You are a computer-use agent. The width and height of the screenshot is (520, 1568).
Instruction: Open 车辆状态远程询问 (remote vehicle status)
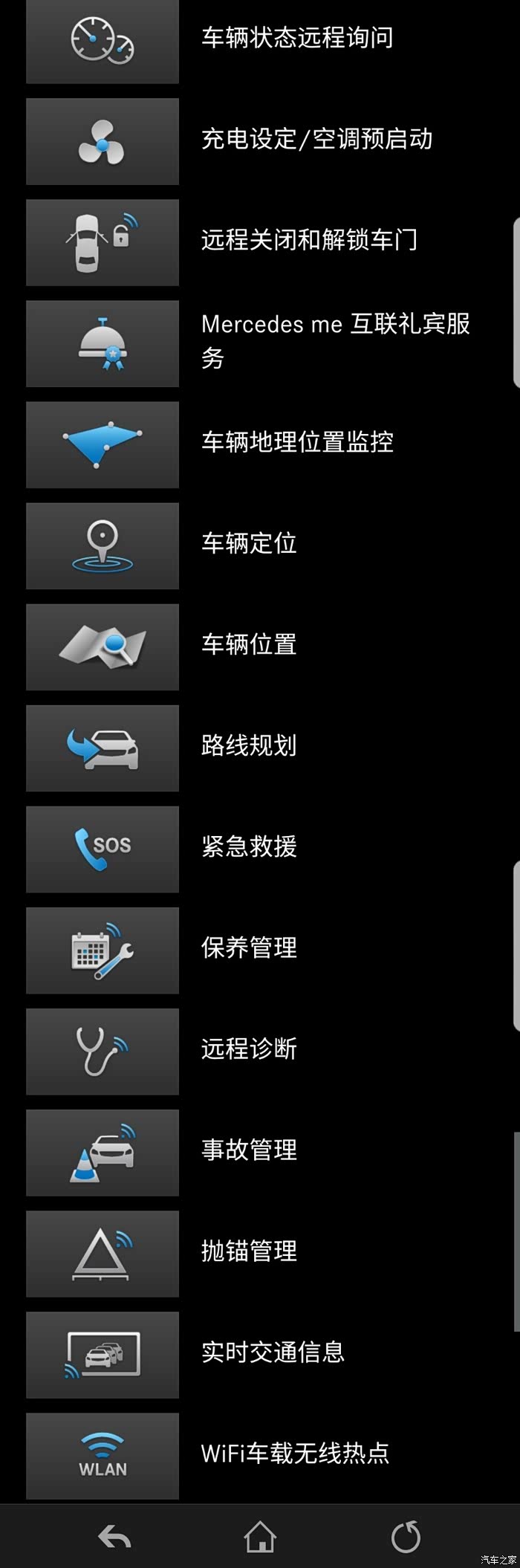click(x=296, y=38)
